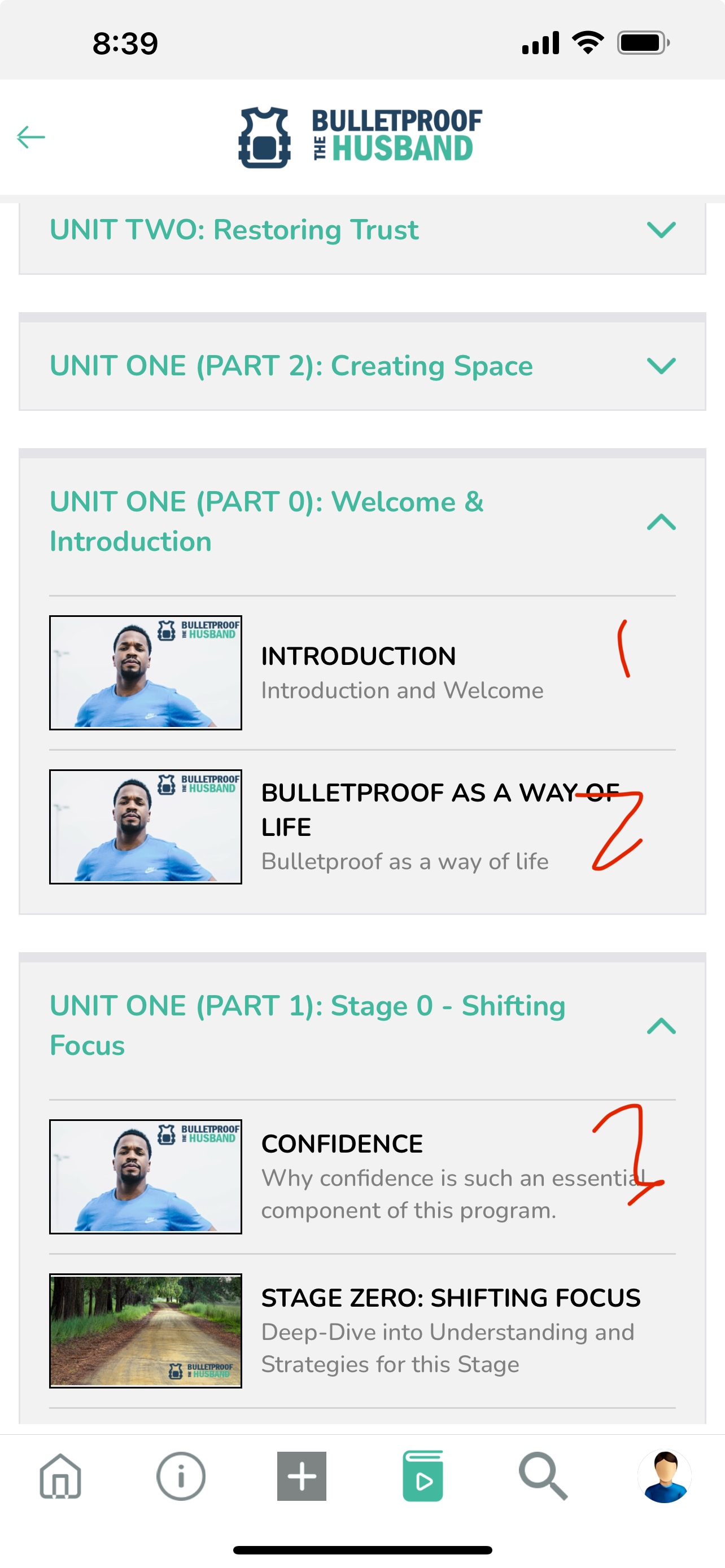Open the info tab
The width and height of the screenshot is (725, 1568).
tap(181, 1476)
